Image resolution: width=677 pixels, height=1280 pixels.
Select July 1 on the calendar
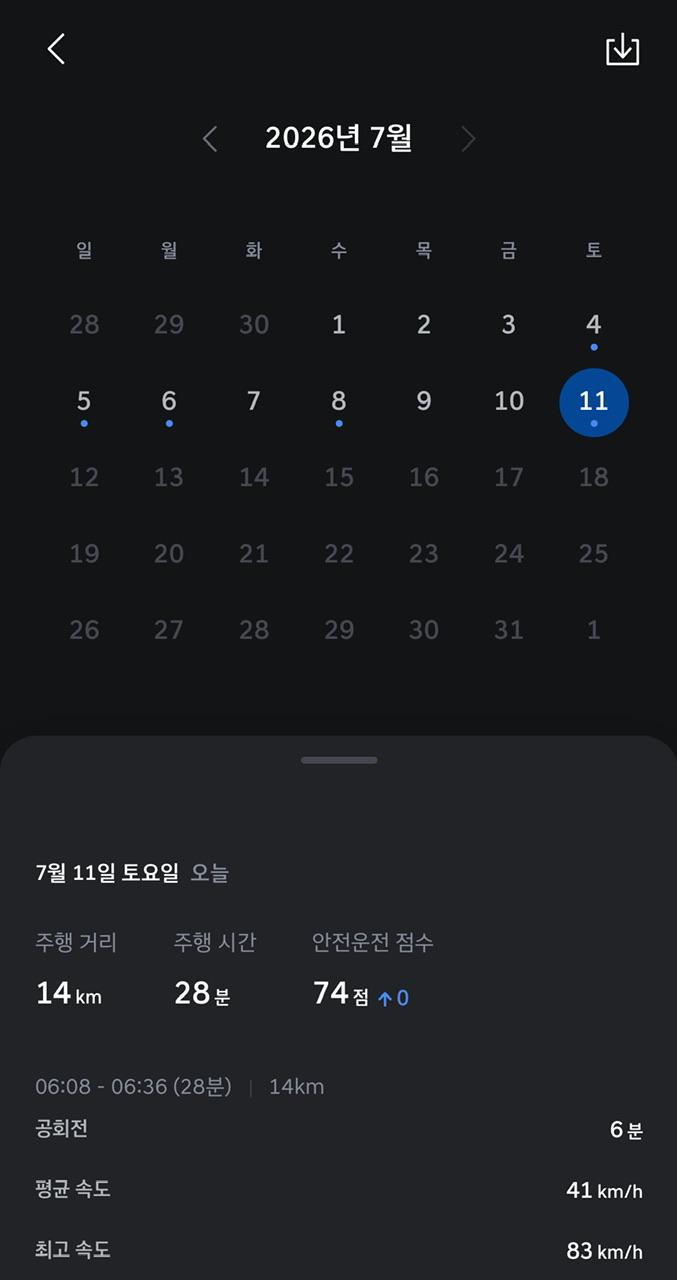point(339,325)
